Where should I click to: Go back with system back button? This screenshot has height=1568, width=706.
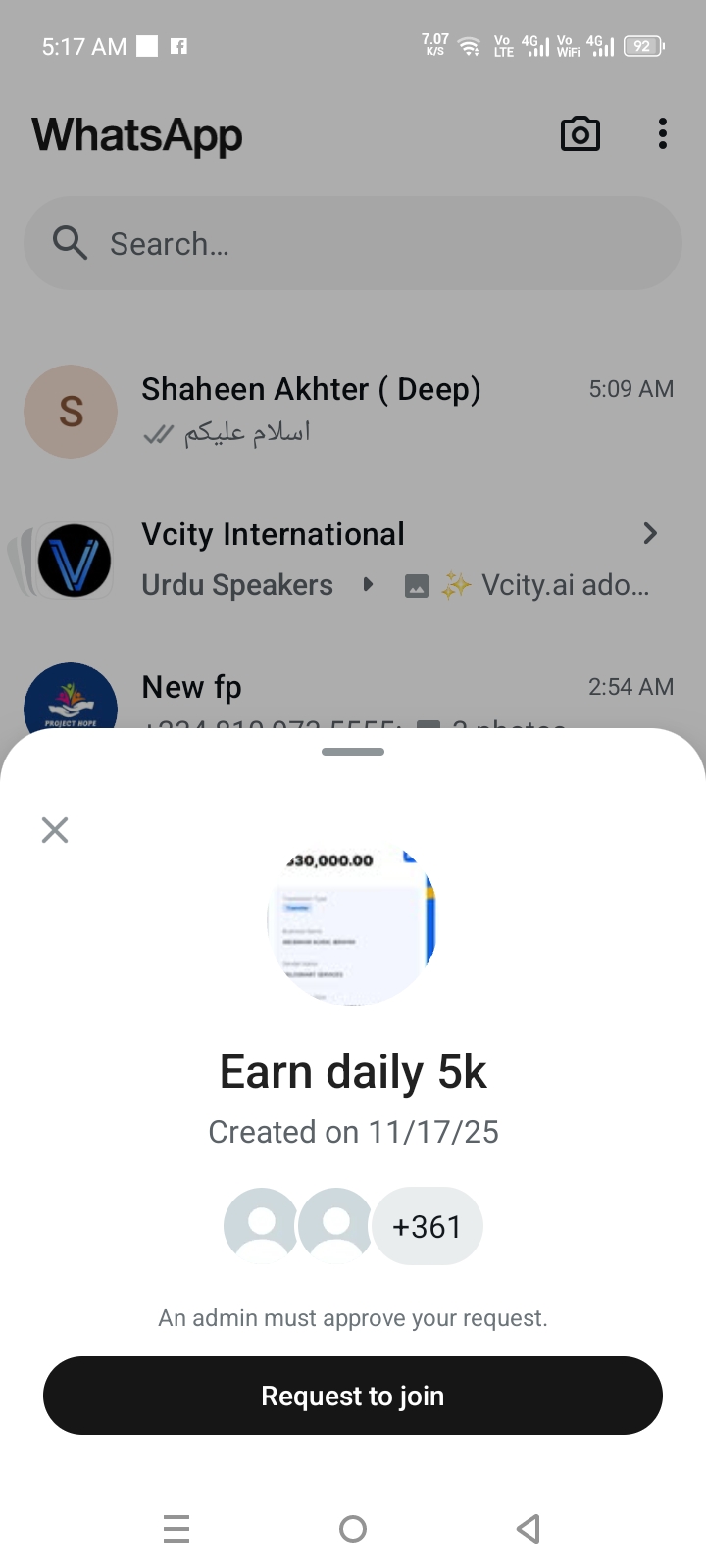[x=529, y=1528]
